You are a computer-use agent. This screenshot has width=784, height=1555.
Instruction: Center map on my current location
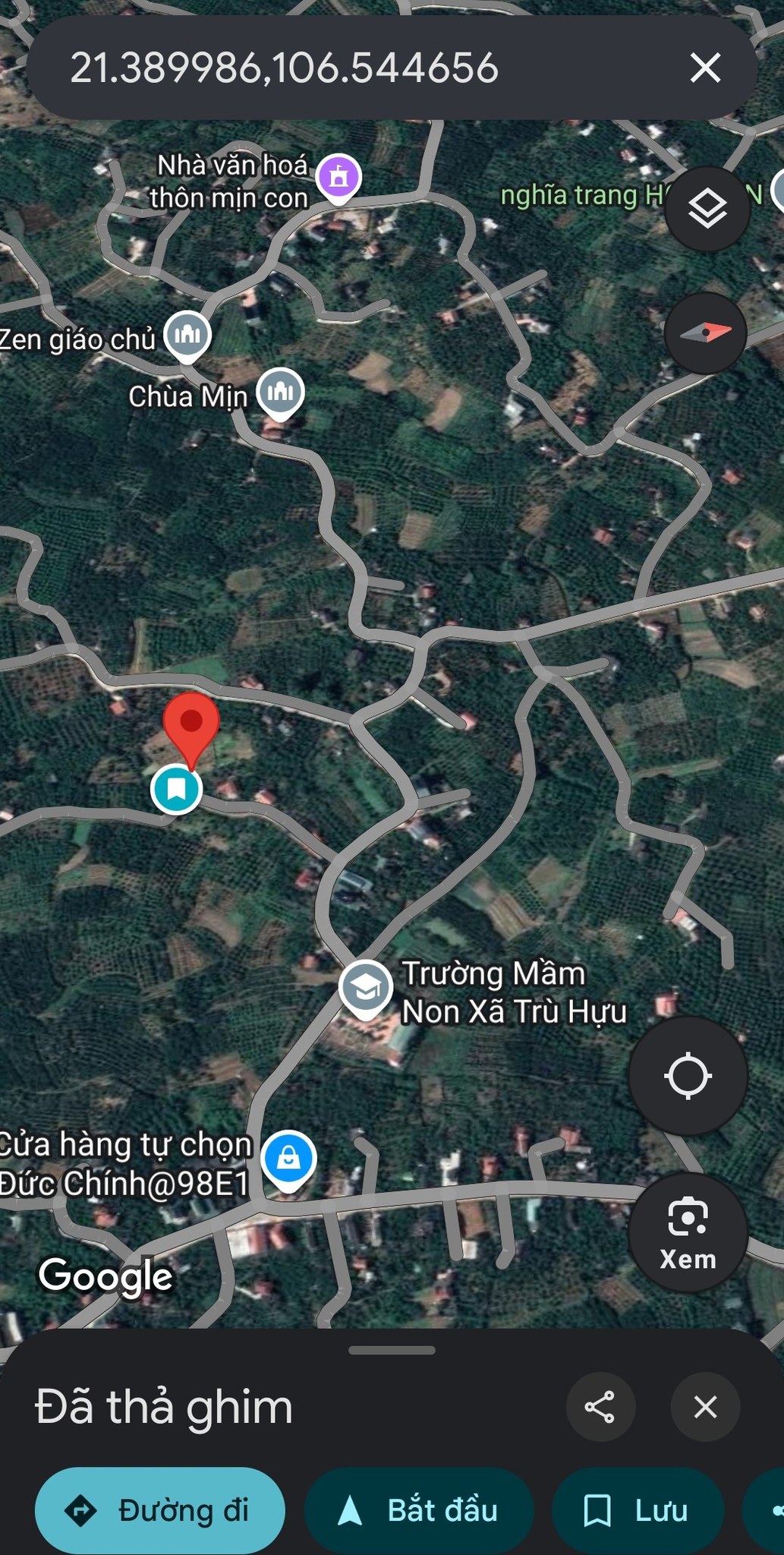(x=688, y=1076)
